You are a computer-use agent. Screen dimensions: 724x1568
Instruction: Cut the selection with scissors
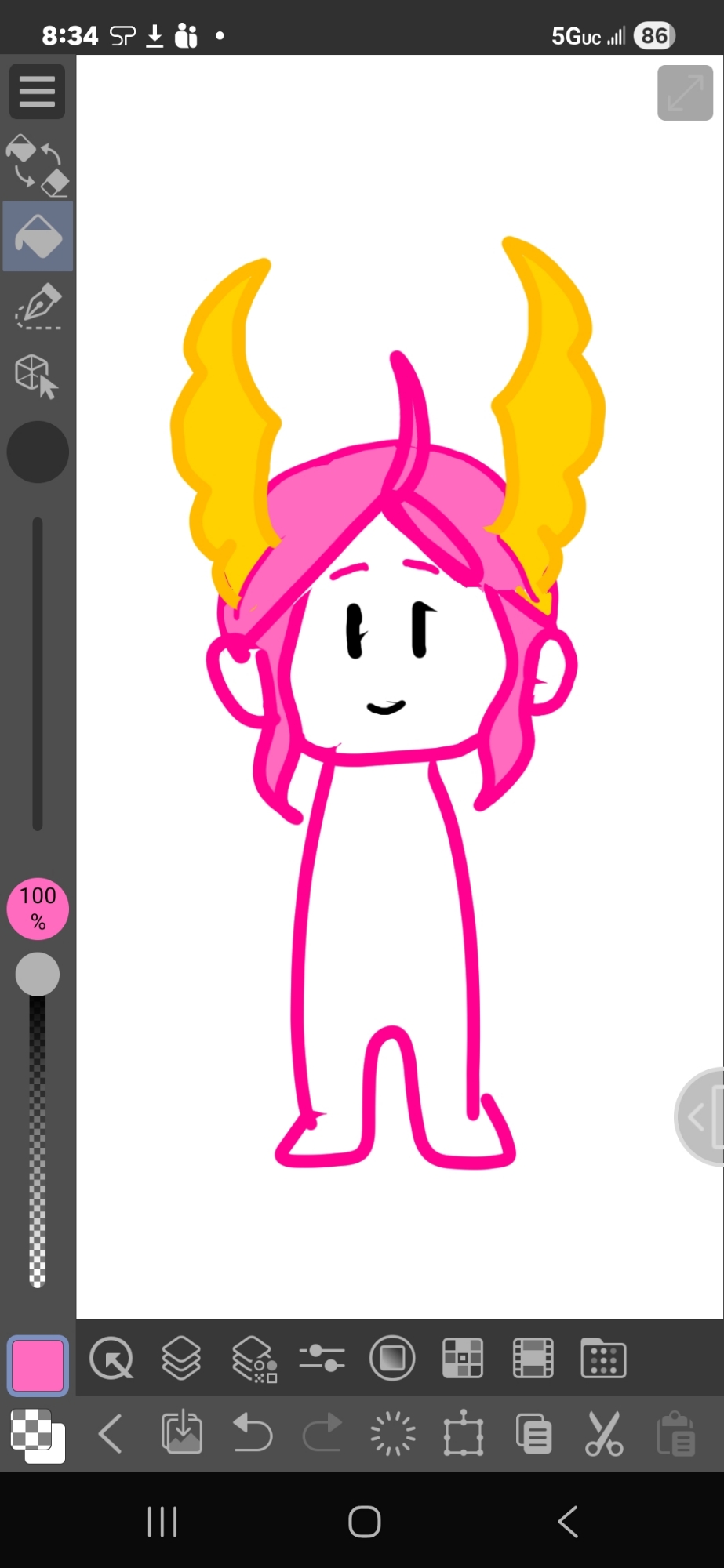pos(604,1434)
